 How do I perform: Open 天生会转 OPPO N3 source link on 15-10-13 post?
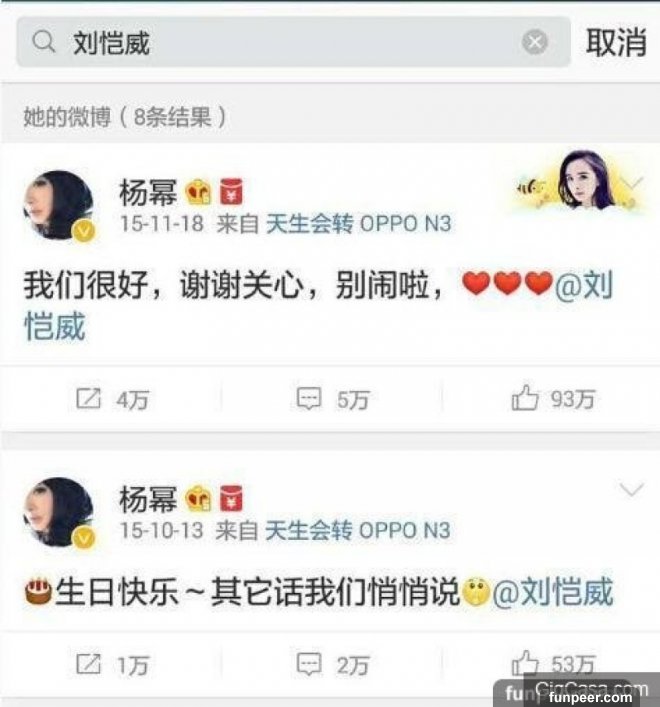click(x=358, y=530)
